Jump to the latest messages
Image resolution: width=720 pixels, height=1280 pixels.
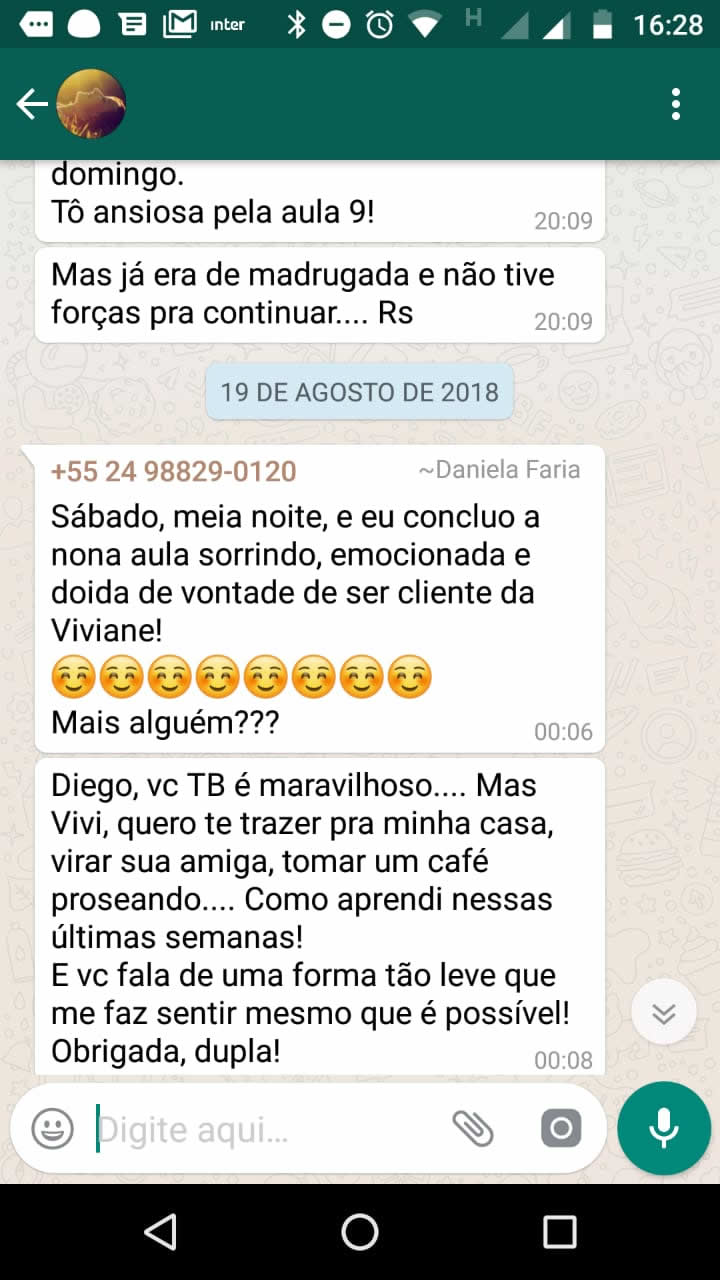(x=664, y=1013)
